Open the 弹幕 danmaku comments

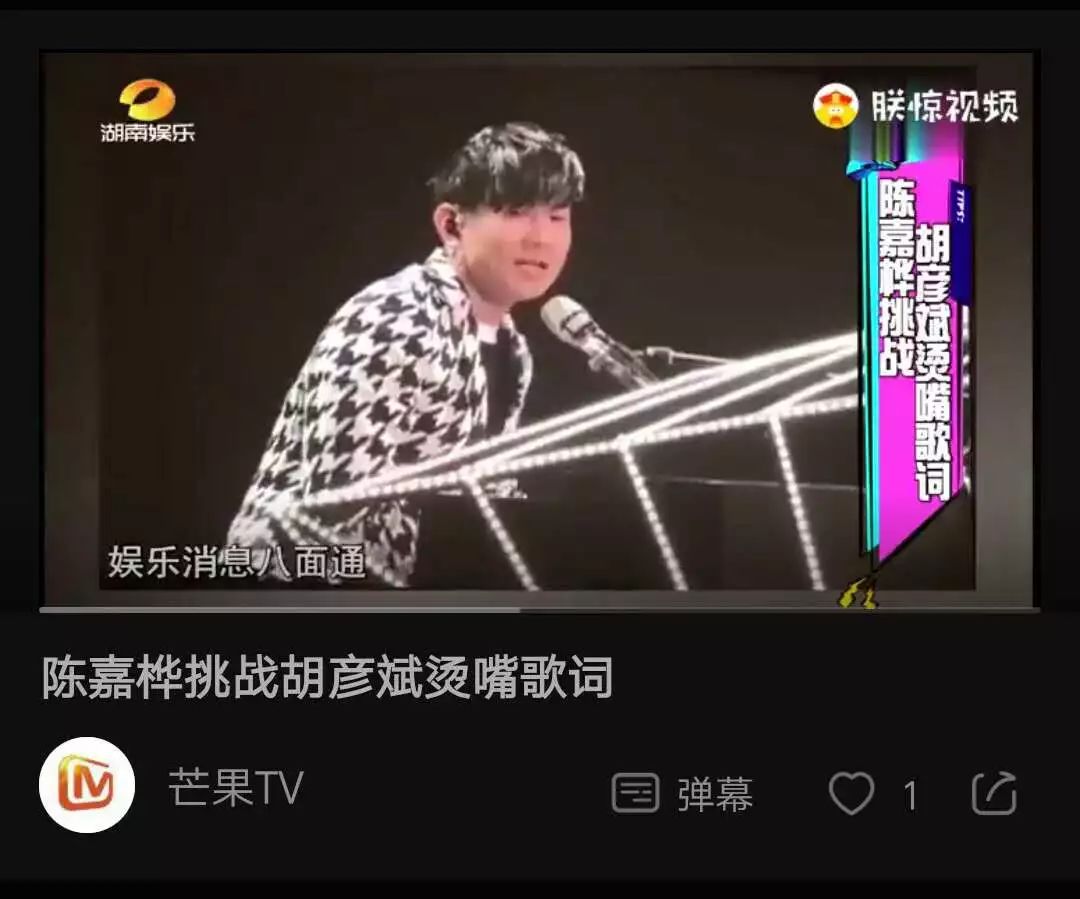point(682,794)
